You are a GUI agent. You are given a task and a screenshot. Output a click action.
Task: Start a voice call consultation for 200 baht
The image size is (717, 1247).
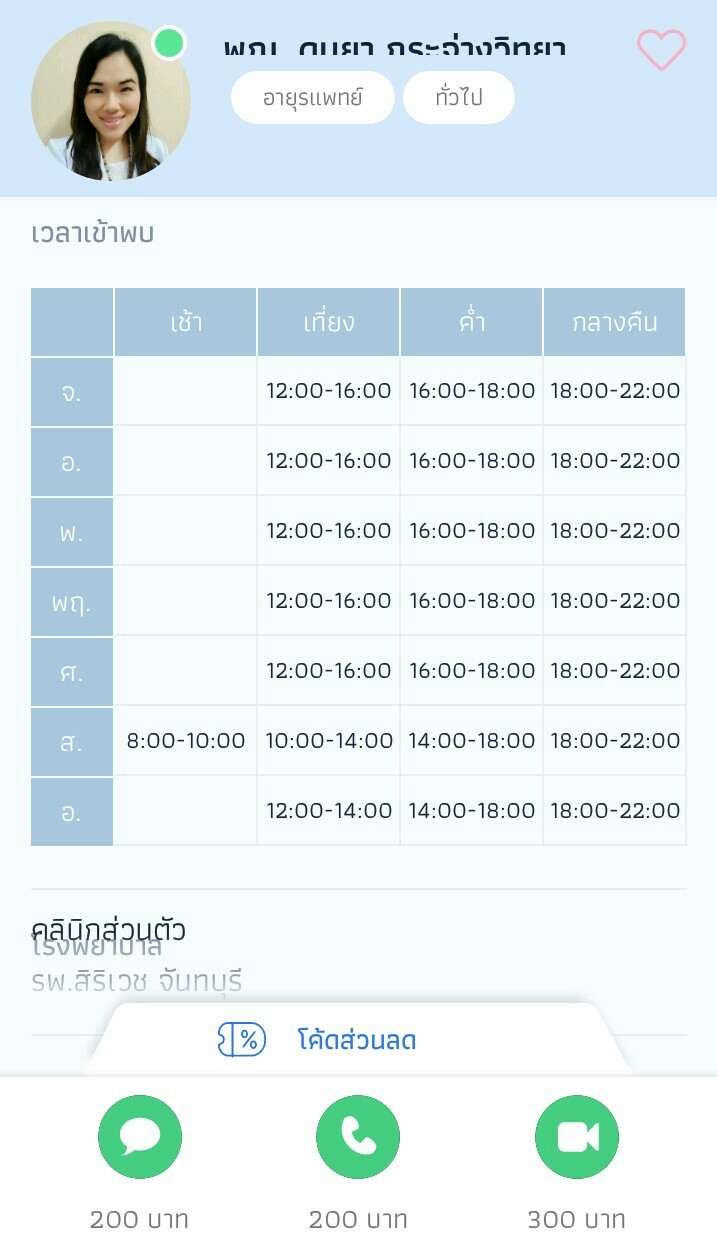[x=358, y=1137]
